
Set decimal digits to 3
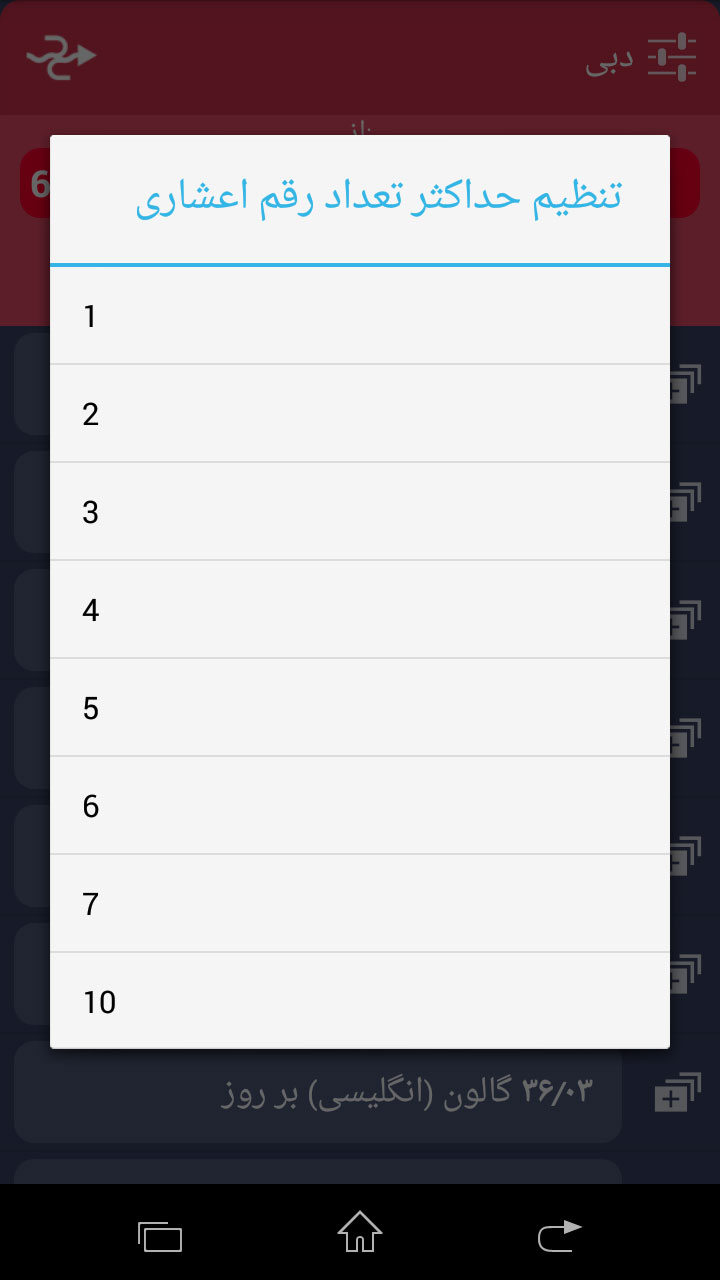pos(360,512)
